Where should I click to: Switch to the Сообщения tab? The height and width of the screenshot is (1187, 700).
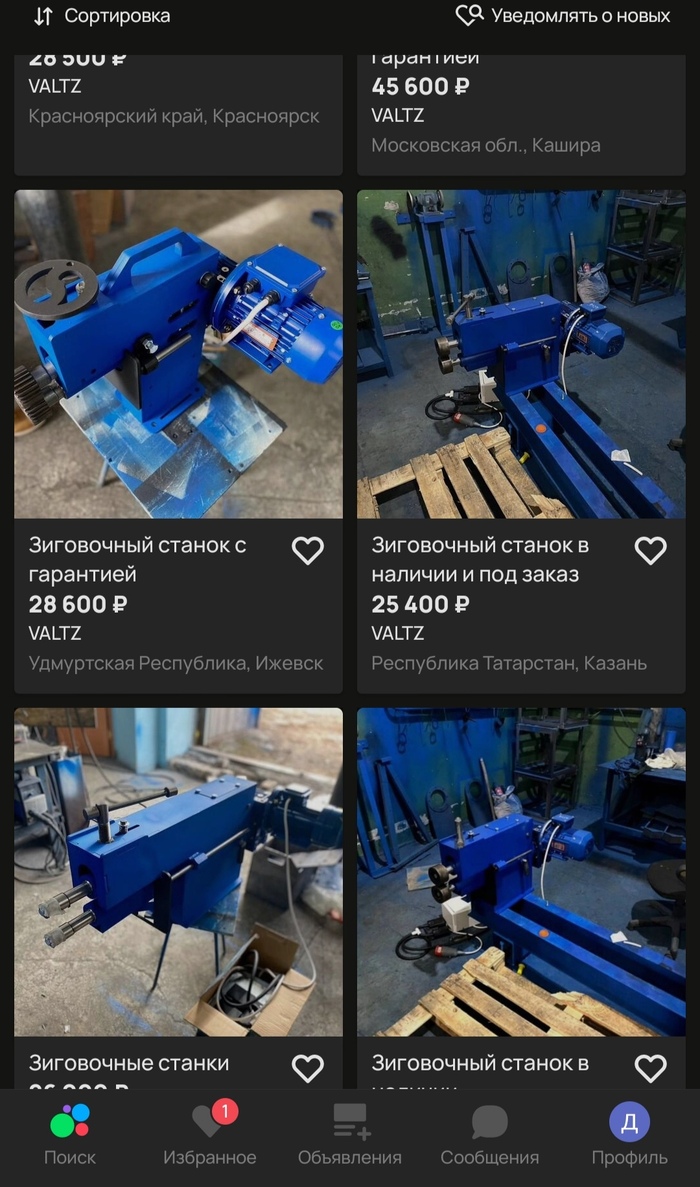490,1136
